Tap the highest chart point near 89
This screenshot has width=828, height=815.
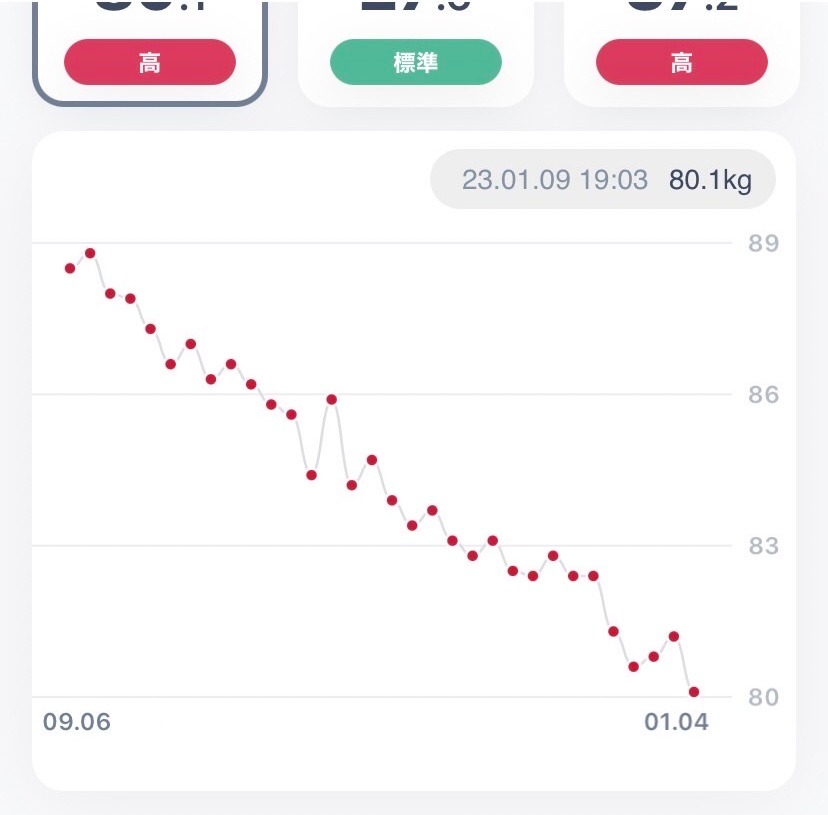90,253
